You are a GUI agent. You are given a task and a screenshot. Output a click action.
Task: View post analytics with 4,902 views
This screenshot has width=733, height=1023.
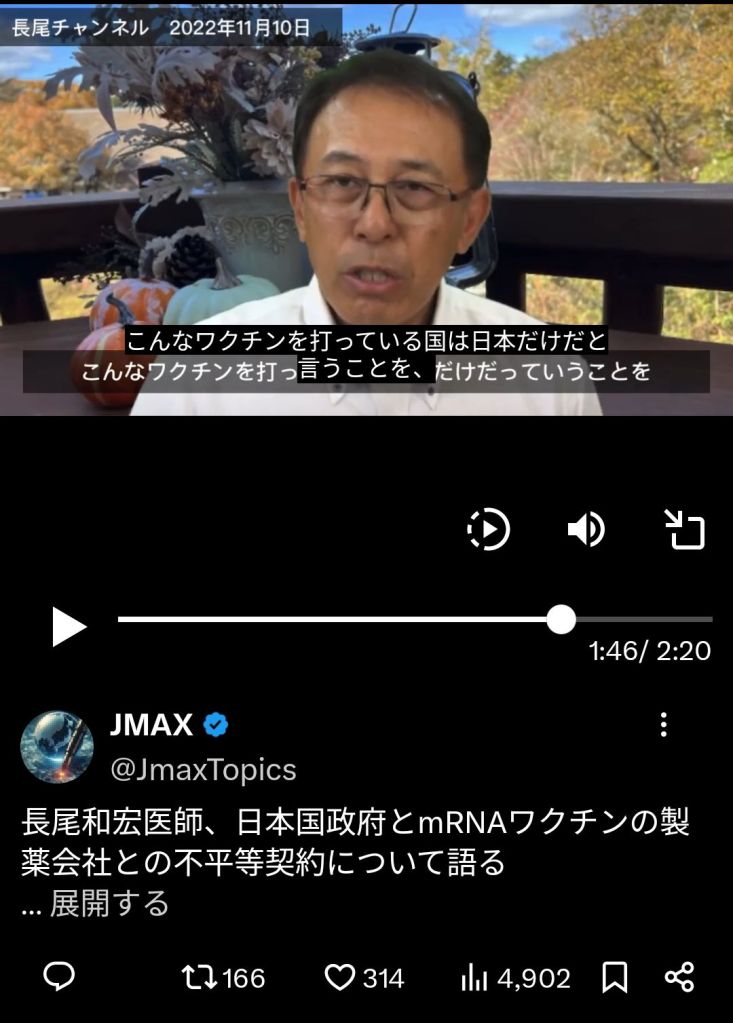(x=516, y=977)
